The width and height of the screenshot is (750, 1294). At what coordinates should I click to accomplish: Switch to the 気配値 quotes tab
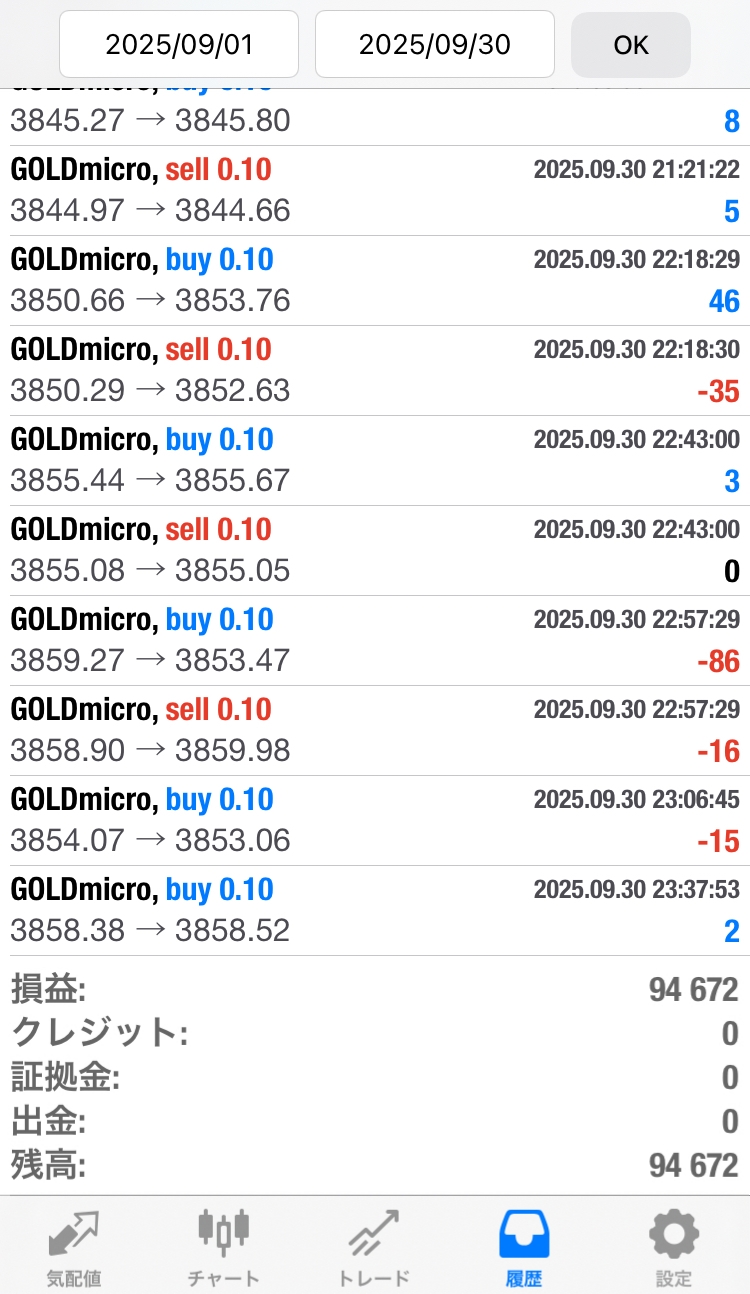(74, 1247)
